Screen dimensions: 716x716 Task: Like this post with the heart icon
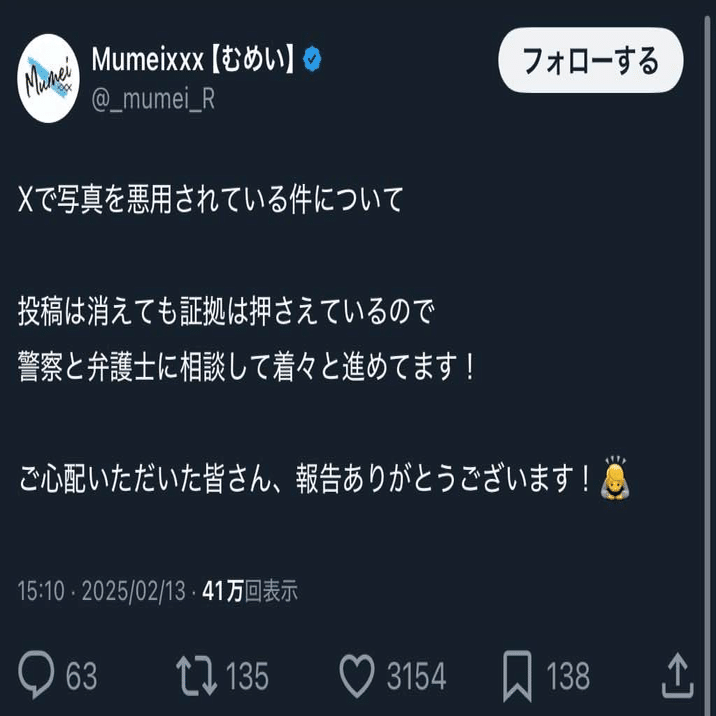[357, 676]
